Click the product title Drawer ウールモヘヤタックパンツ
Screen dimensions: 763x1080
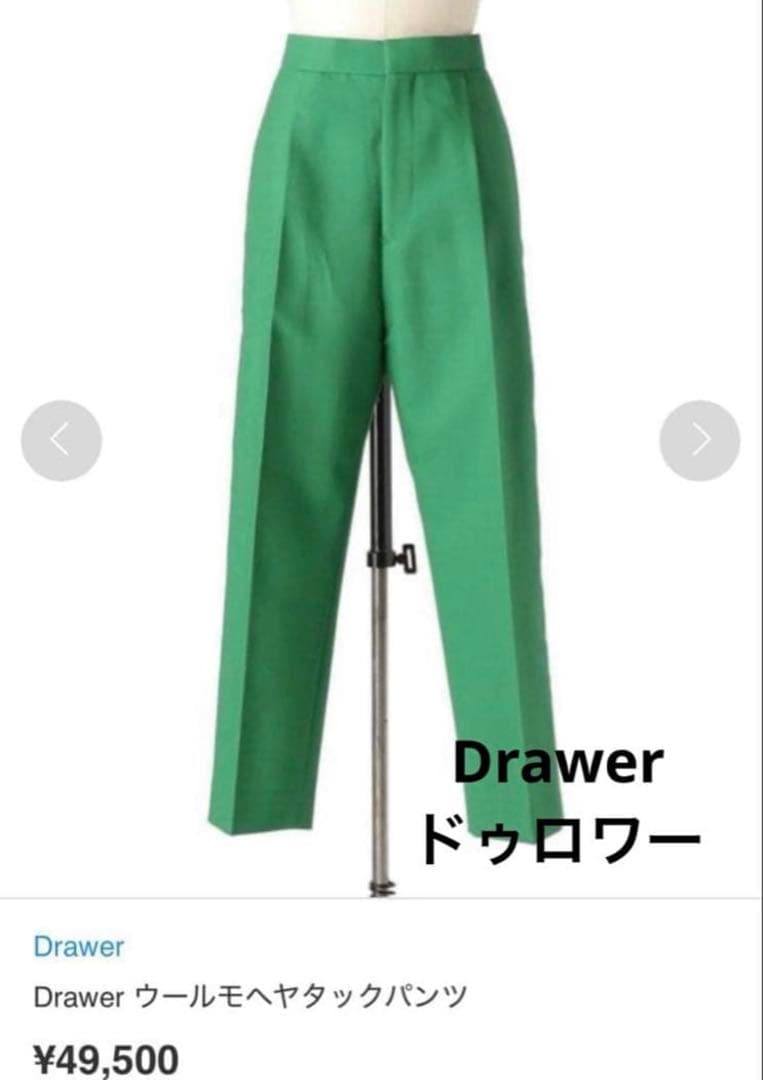tap(250, 994)
